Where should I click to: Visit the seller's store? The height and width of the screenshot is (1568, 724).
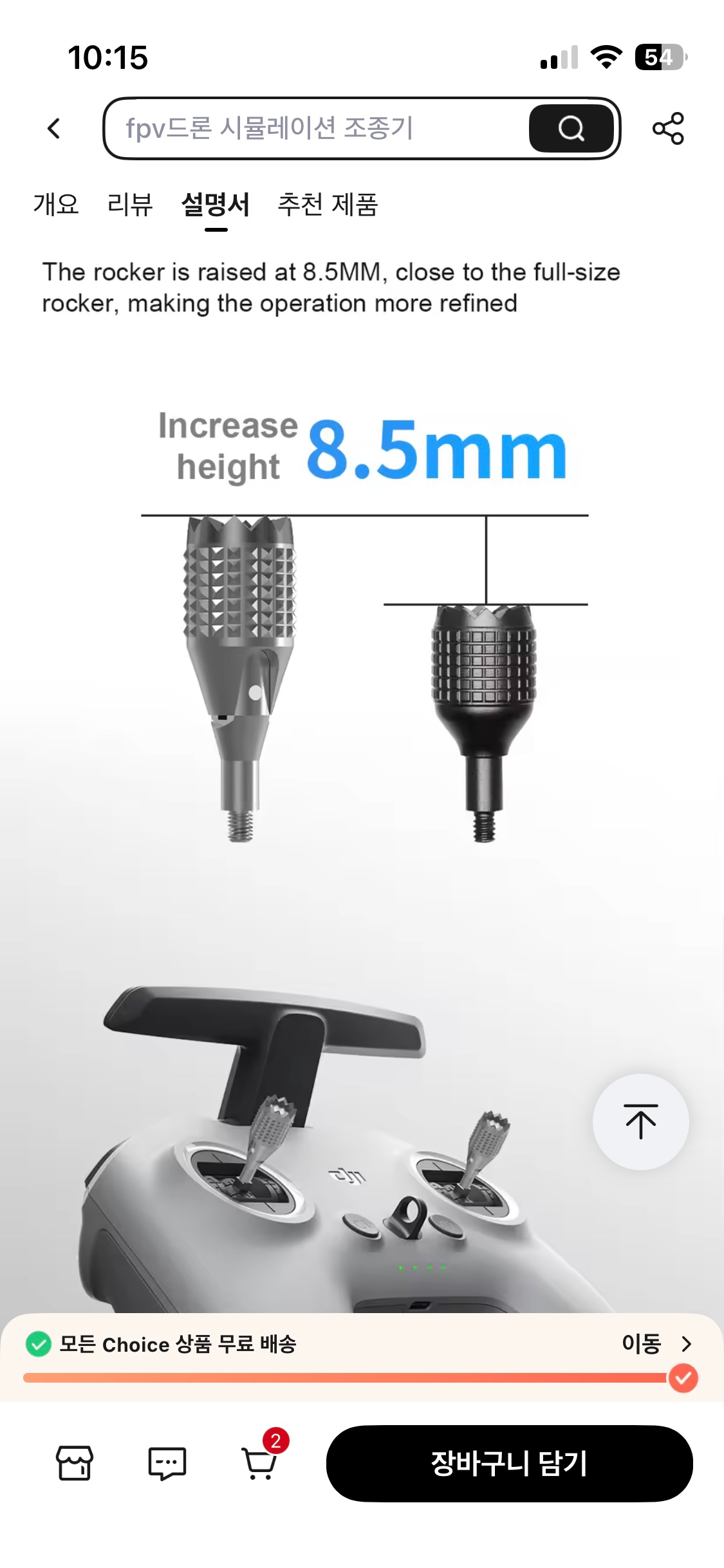coord(75,1463)
